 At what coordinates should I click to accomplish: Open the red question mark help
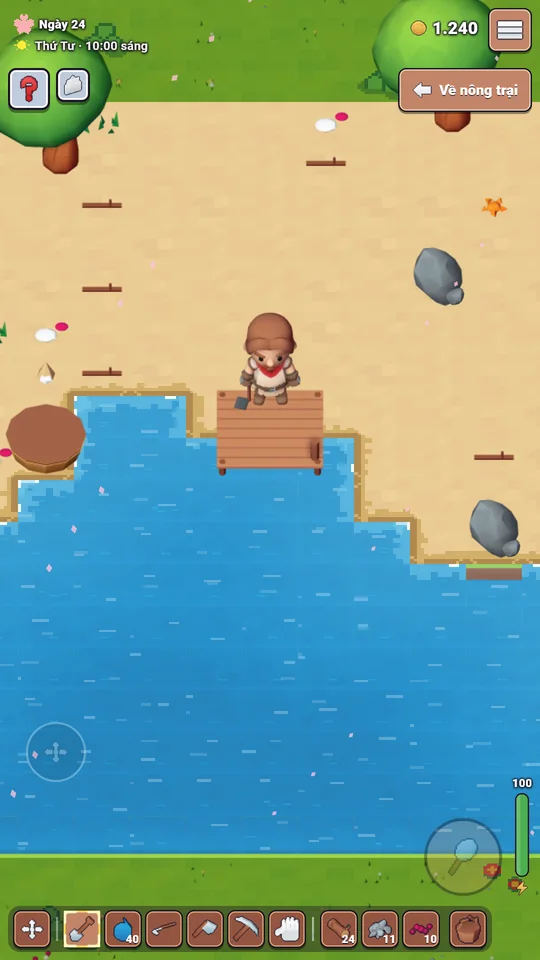29,89
